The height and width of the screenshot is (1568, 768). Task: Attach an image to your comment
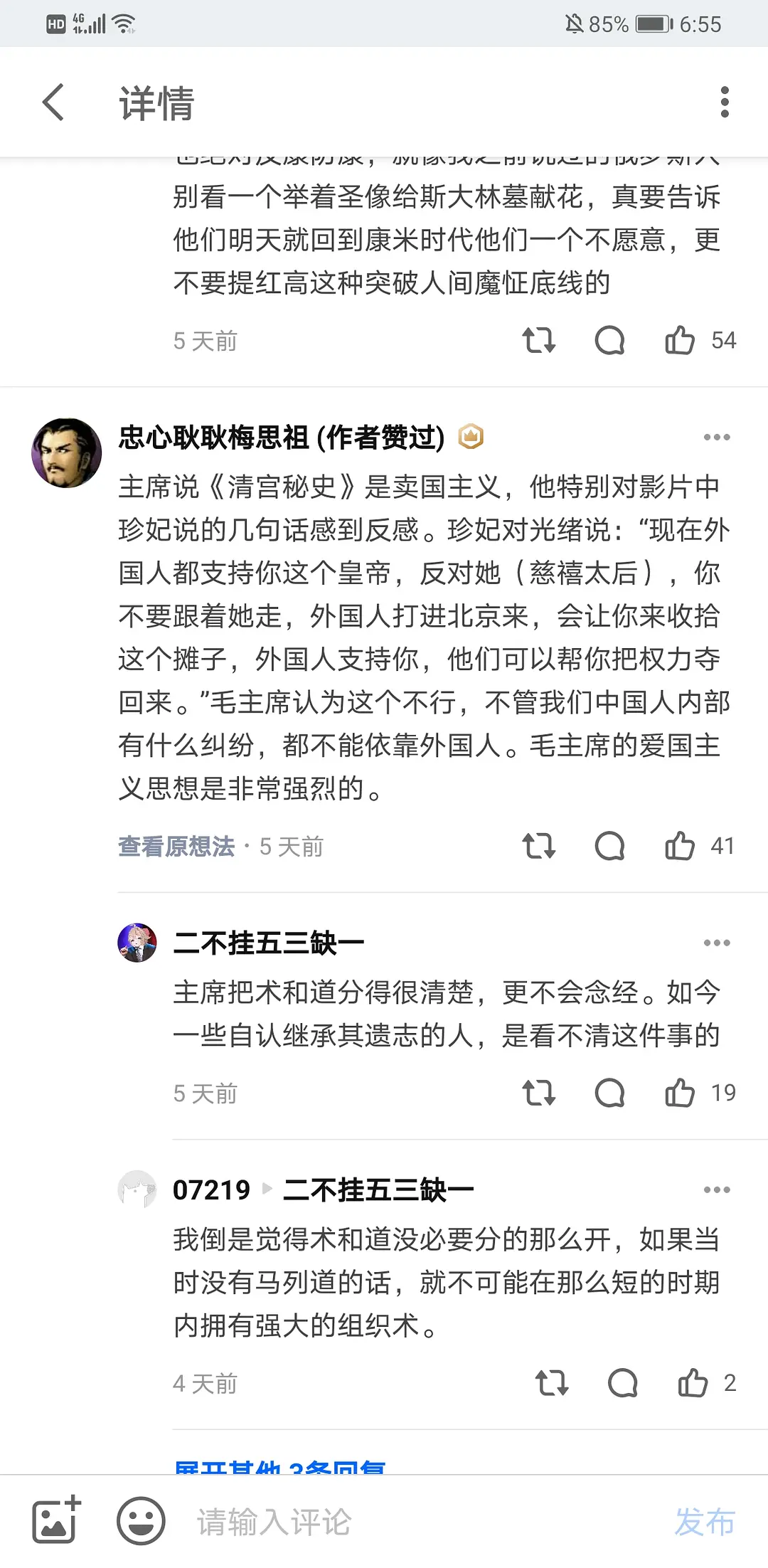[55, 1521]
